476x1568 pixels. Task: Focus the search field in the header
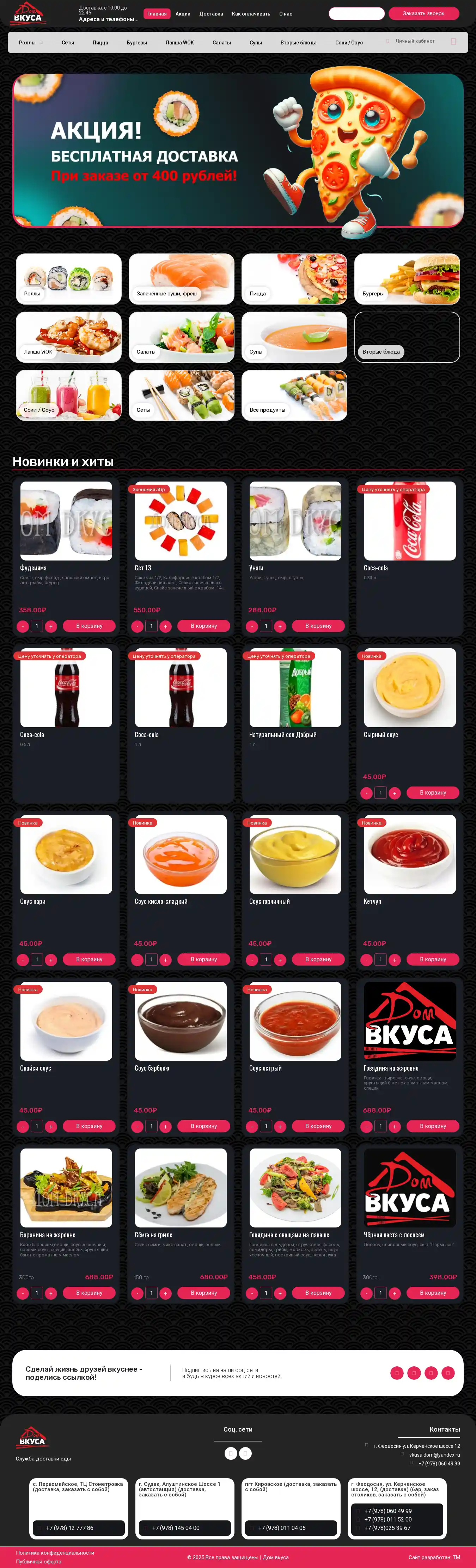[x=356, y=13]
